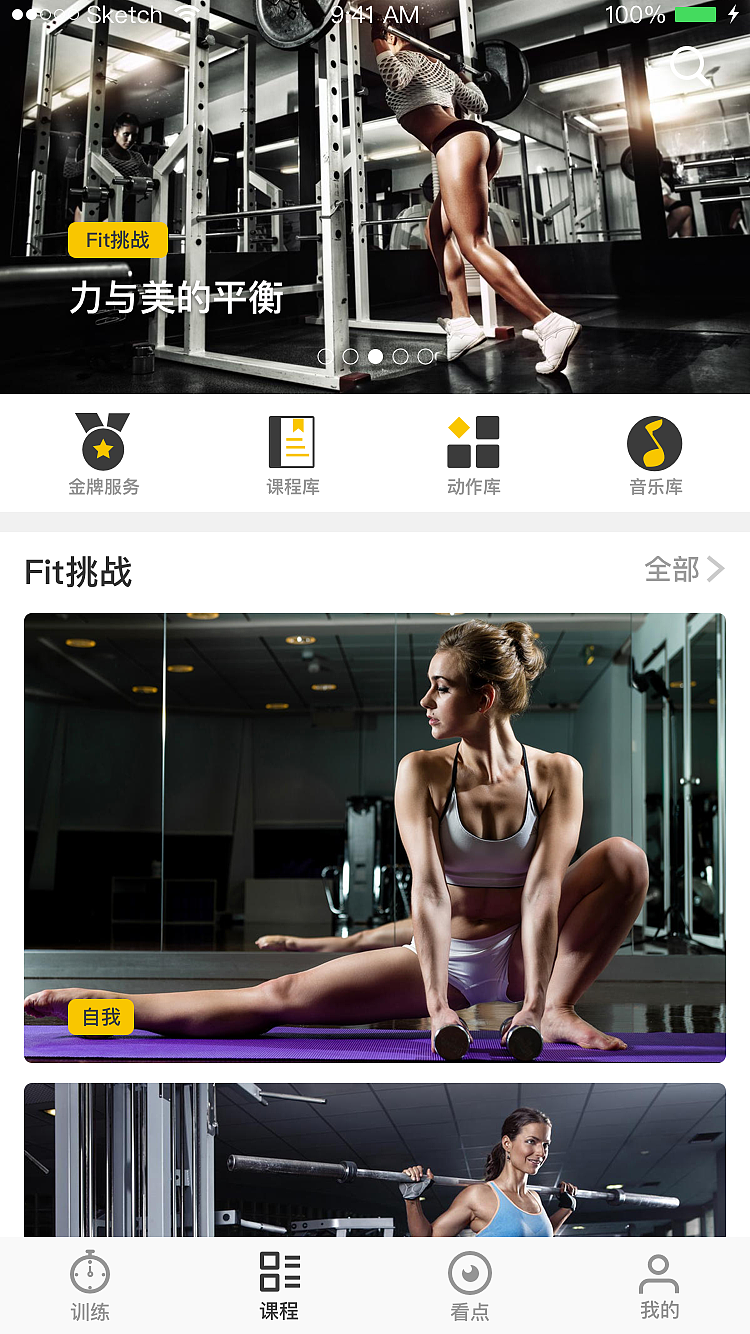Open the yoga stretching workout thumbnail

point(375,836)
